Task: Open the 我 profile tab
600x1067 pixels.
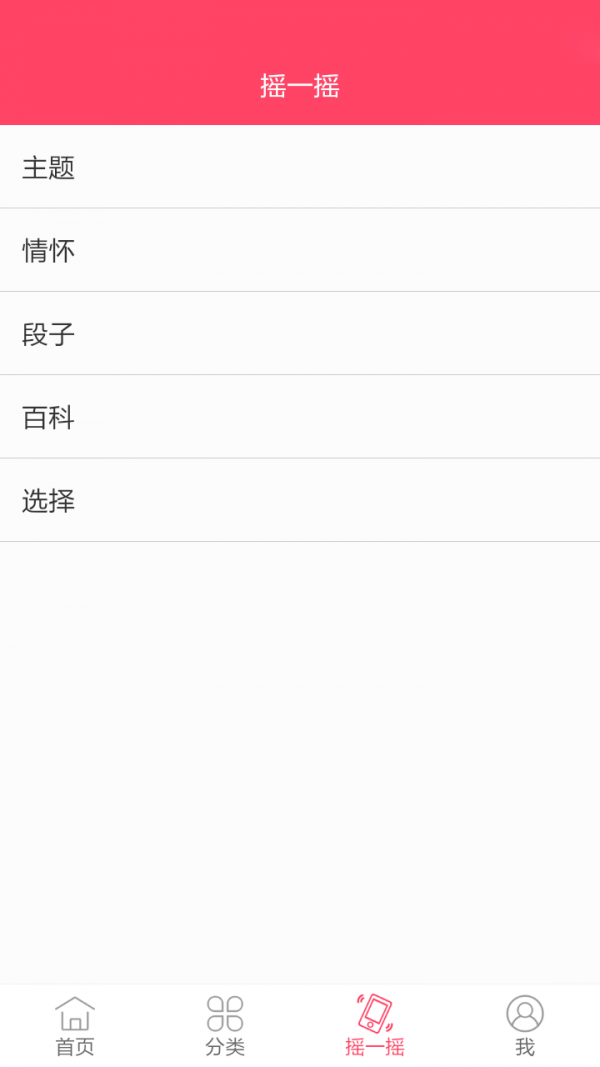Action: click(525, 1026)
